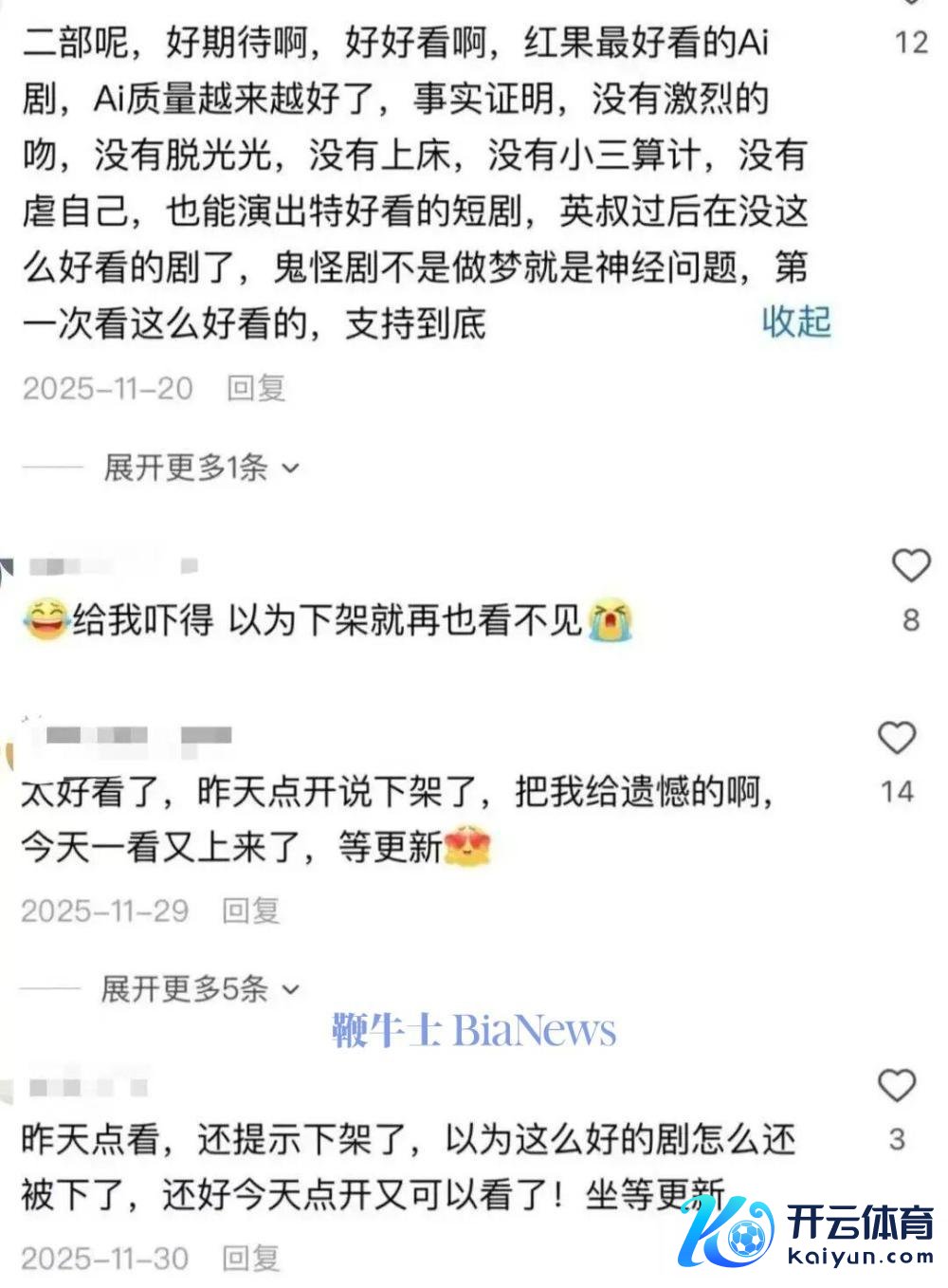Like the comment starting '昨天点看，还提示下架了'
This screenshot has width=948, height=1288.
pyautogui.click(x=896, y=1086)
